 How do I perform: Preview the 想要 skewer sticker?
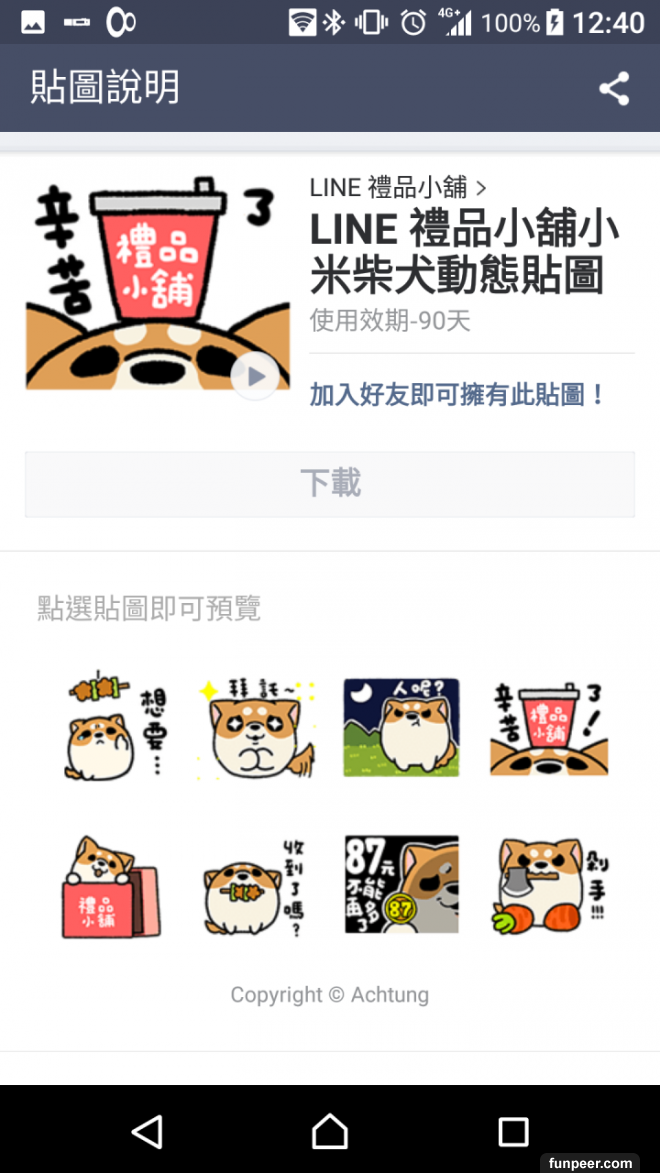[112, 726]
